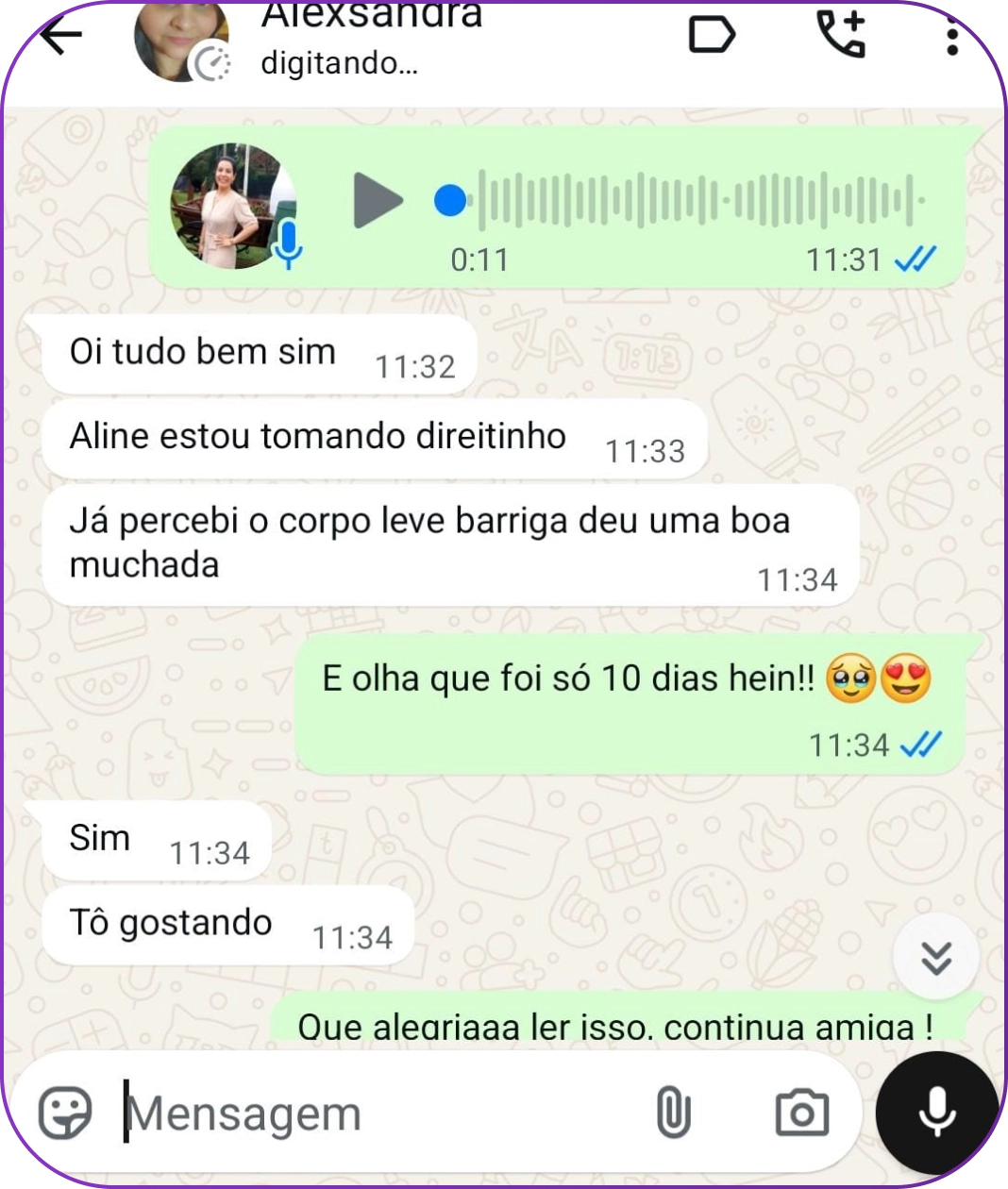Image resolution: width=1008 pixels, height=1189 pixels.
Task: Start a call with Alexsandra
Action: click(x=840, y=36)
